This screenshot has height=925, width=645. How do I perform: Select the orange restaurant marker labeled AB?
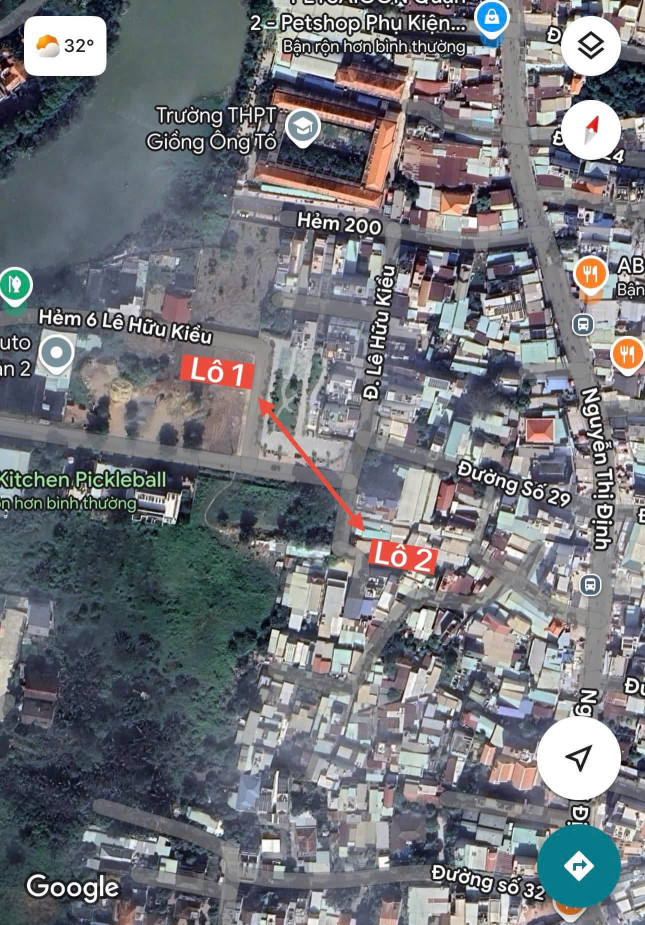click(x=592, y=271)
